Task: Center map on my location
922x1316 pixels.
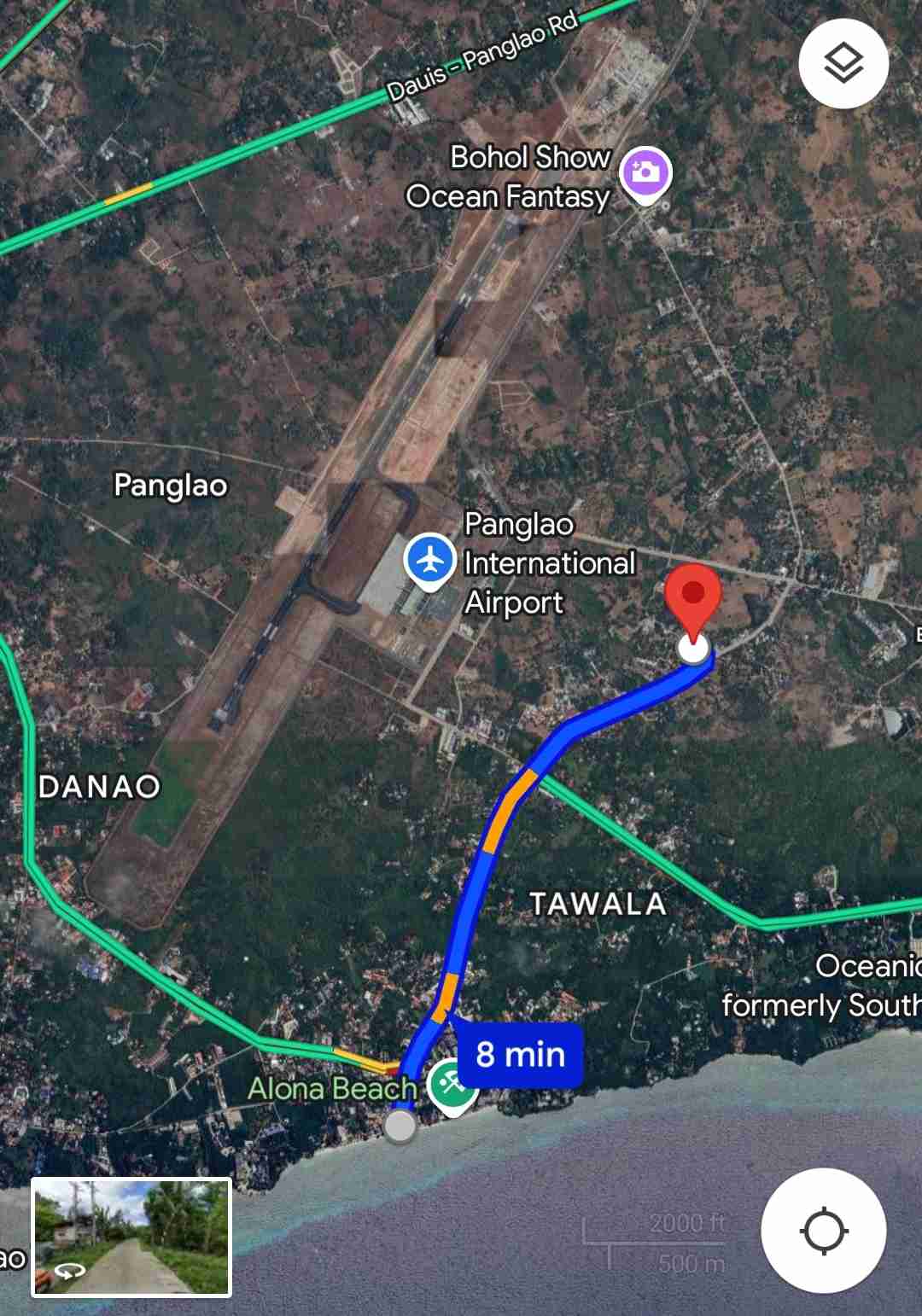Action: point(823,1230)
